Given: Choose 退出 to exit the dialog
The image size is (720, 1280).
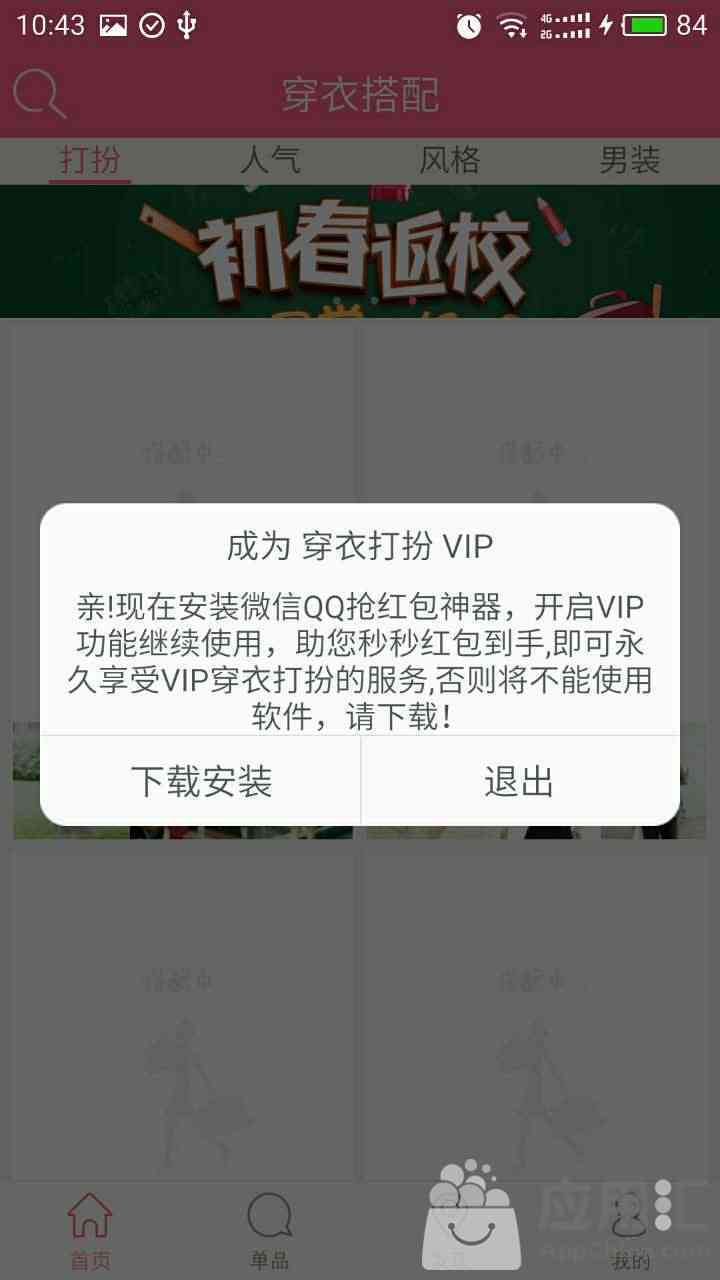Looking at the screenshot, I should click(x=520, y=781).
